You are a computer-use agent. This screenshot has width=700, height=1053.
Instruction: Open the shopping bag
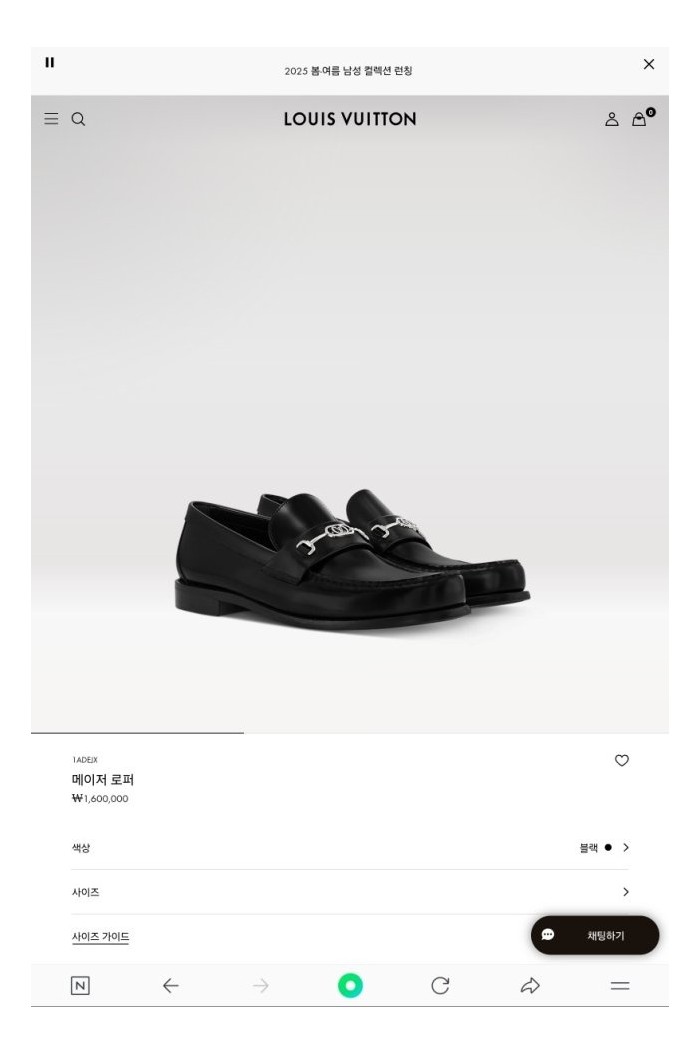pyautogui.click(x=640, y=119)
